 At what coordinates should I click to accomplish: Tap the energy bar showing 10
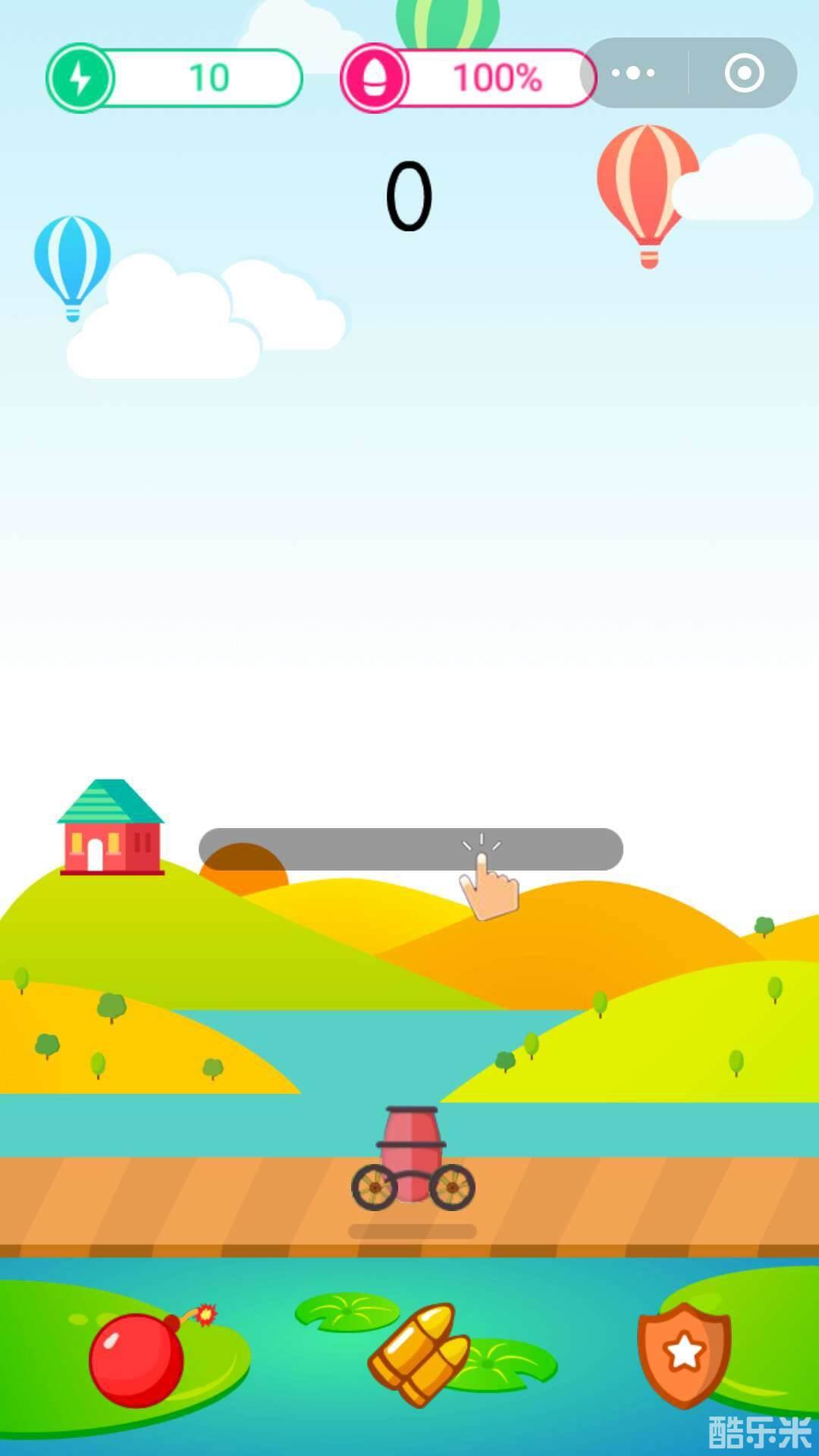point(175,77)
